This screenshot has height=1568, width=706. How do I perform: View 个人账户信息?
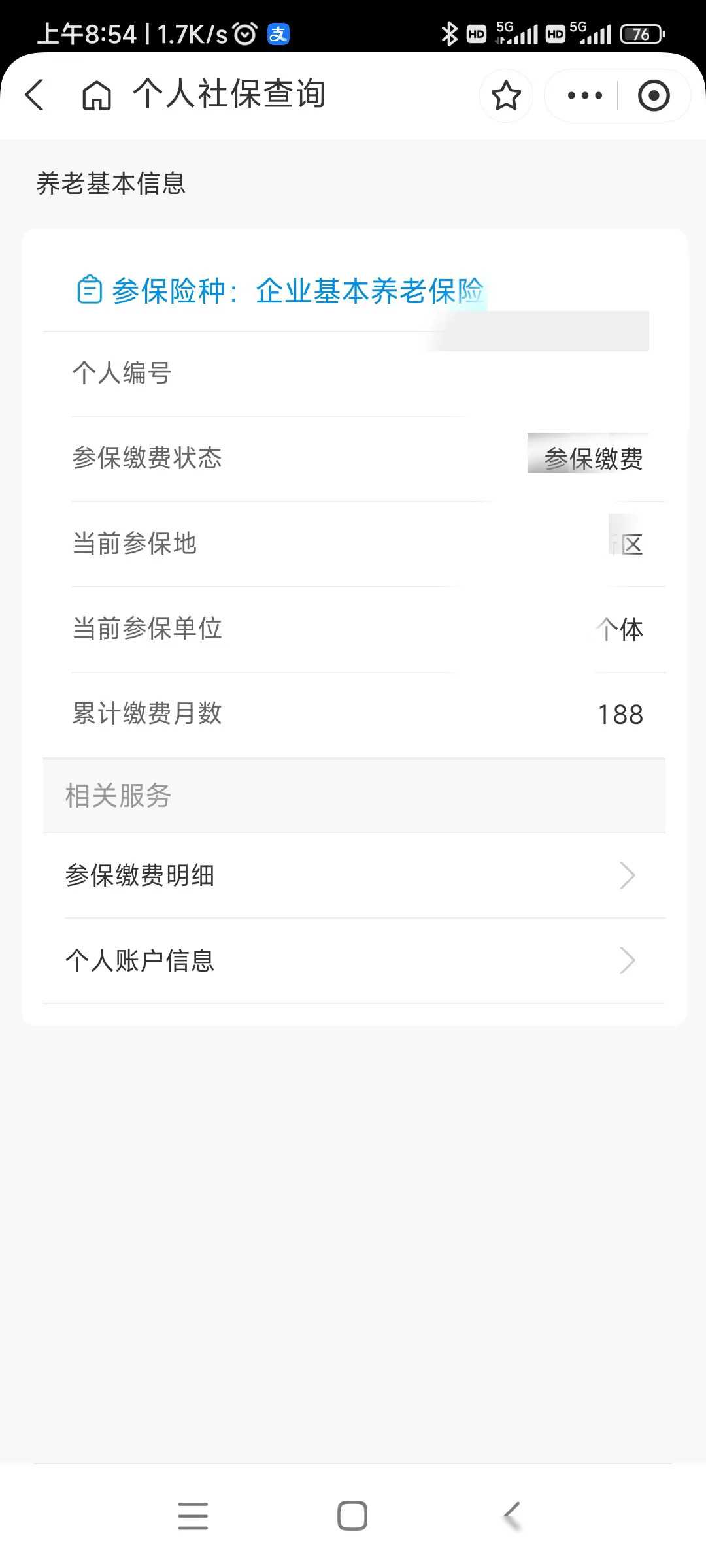coord(353,961)
